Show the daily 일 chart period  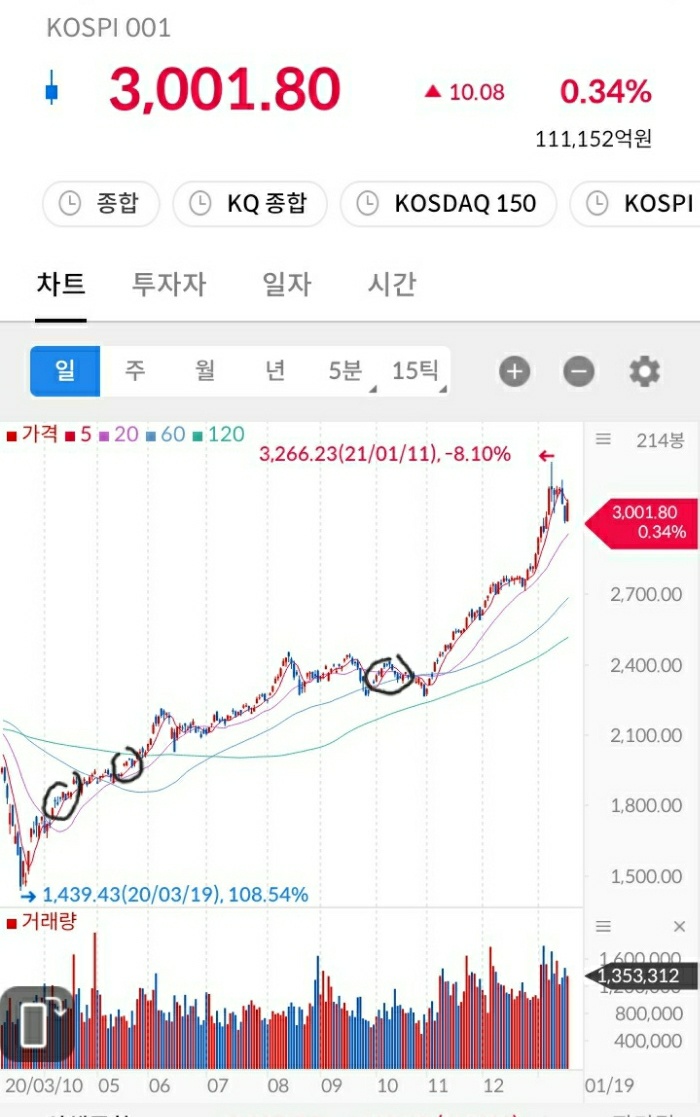tap(65, 372)
